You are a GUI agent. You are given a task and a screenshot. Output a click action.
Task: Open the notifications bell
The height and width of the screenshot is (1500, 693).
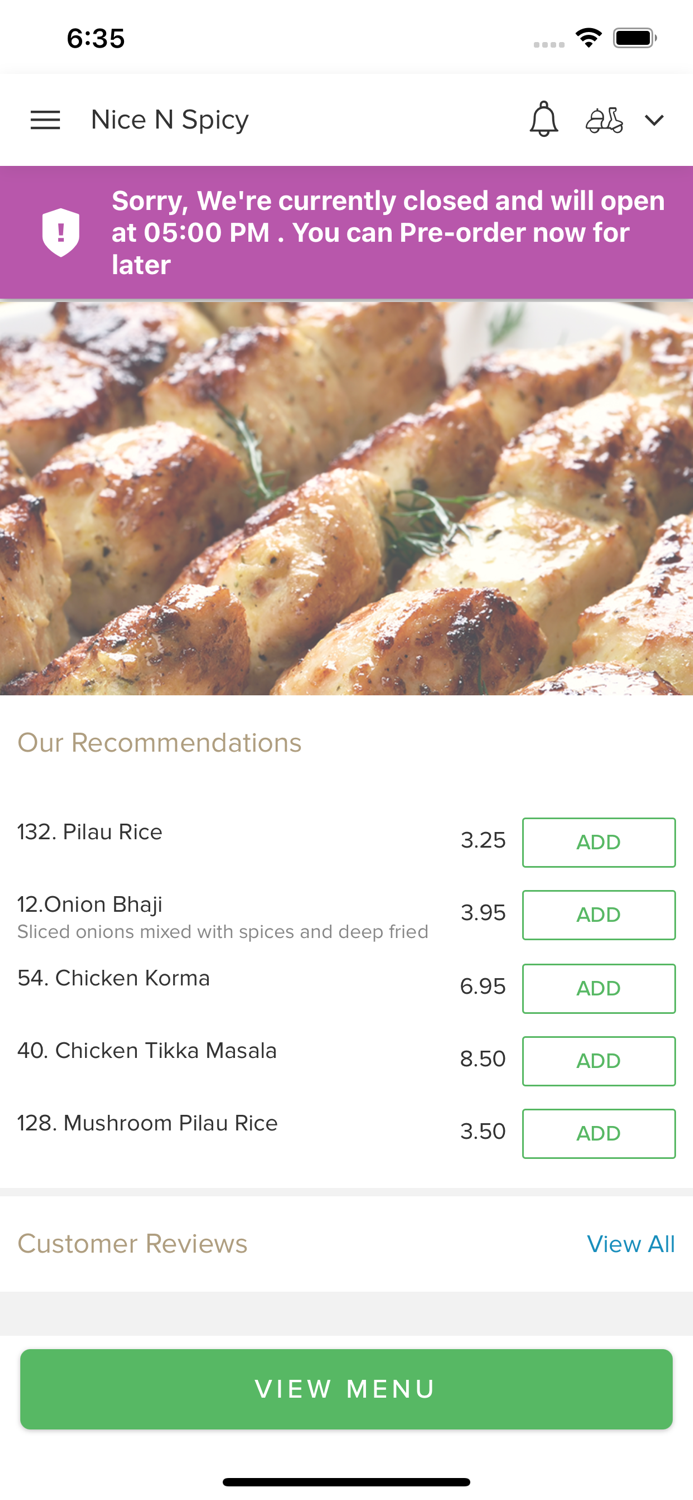tap(543, 120)
